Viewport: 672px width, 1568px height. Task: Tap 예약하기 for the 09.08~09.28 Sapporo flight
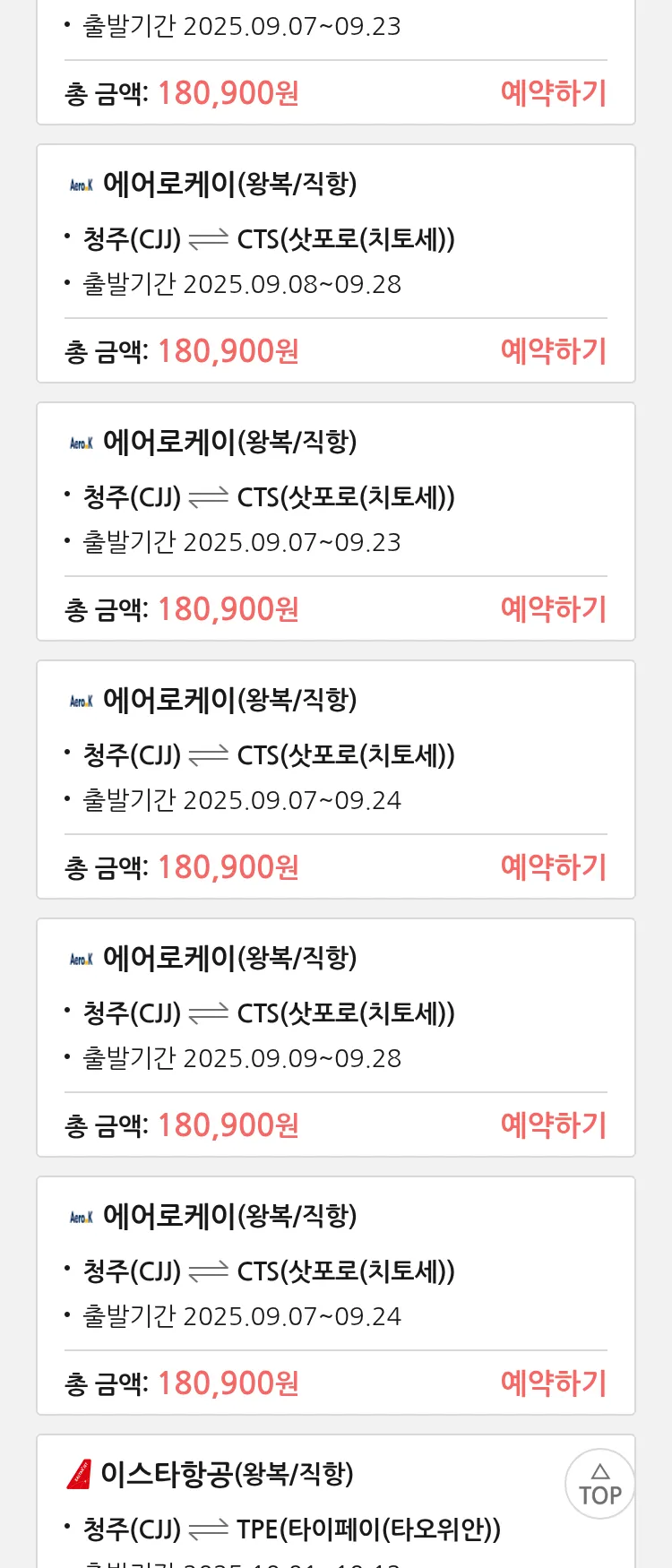click(x=553, y=351)
